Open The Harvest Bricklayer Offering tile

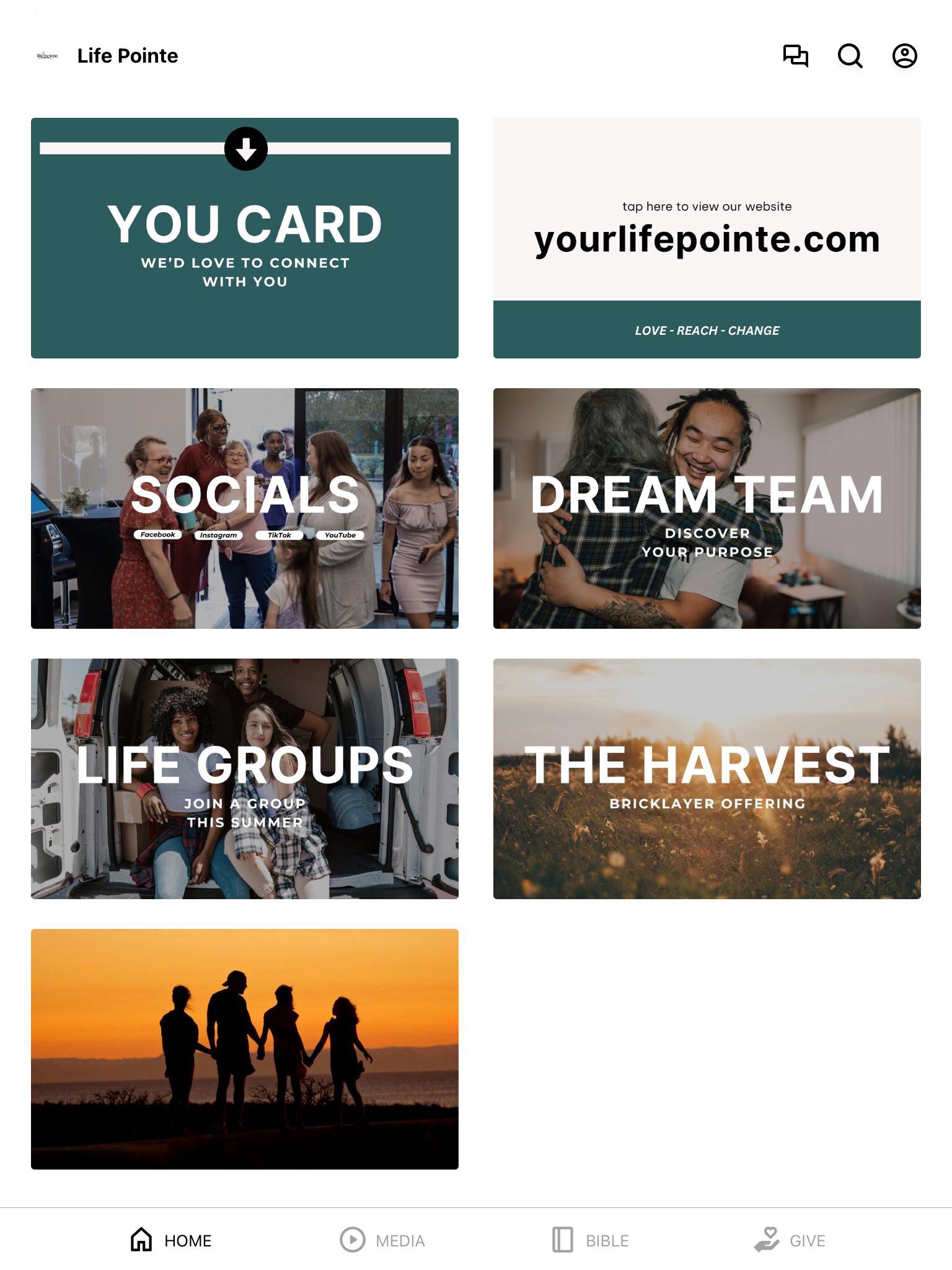pyautogui.click(x=707, y=779)
